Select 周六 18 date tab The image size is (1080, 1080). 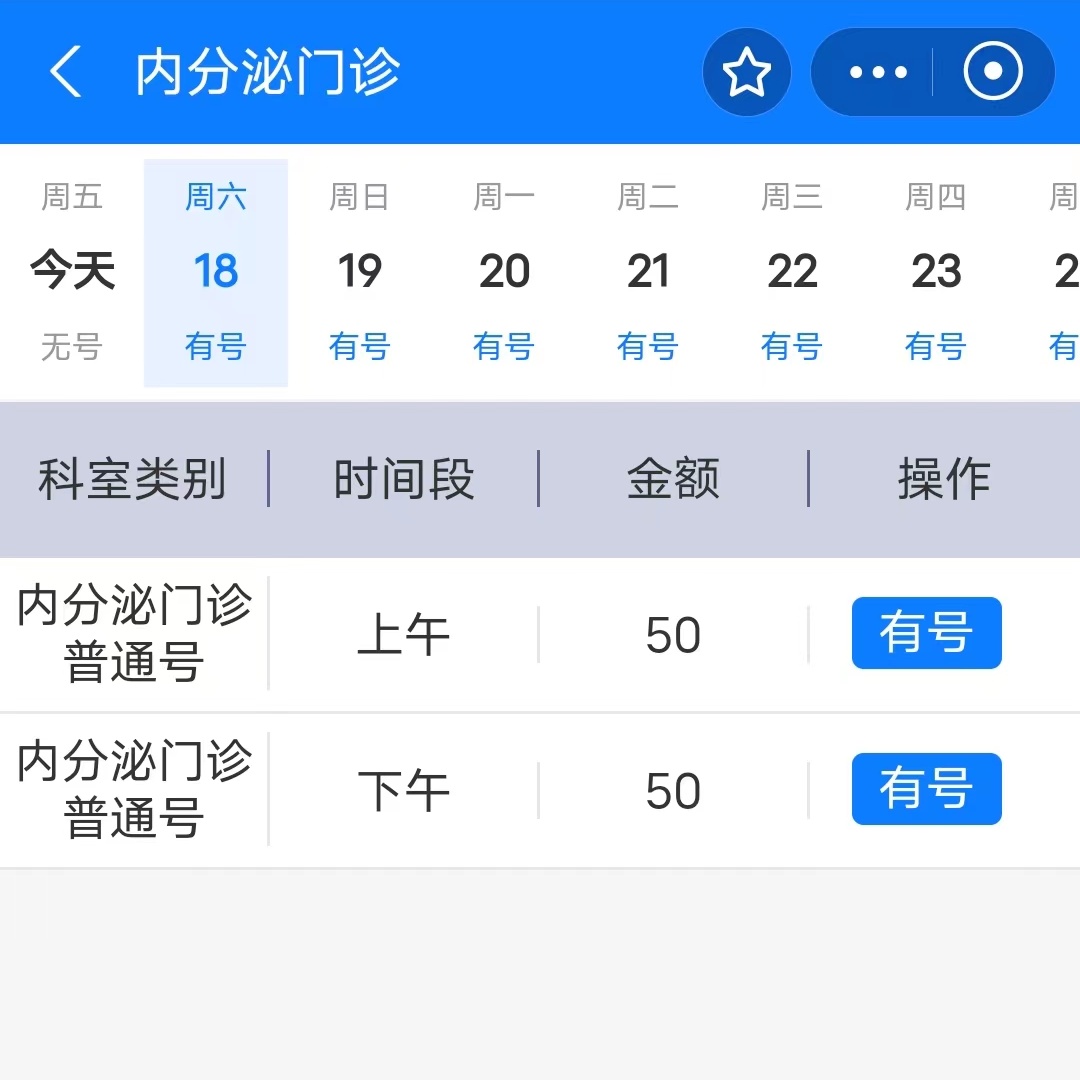216,272
